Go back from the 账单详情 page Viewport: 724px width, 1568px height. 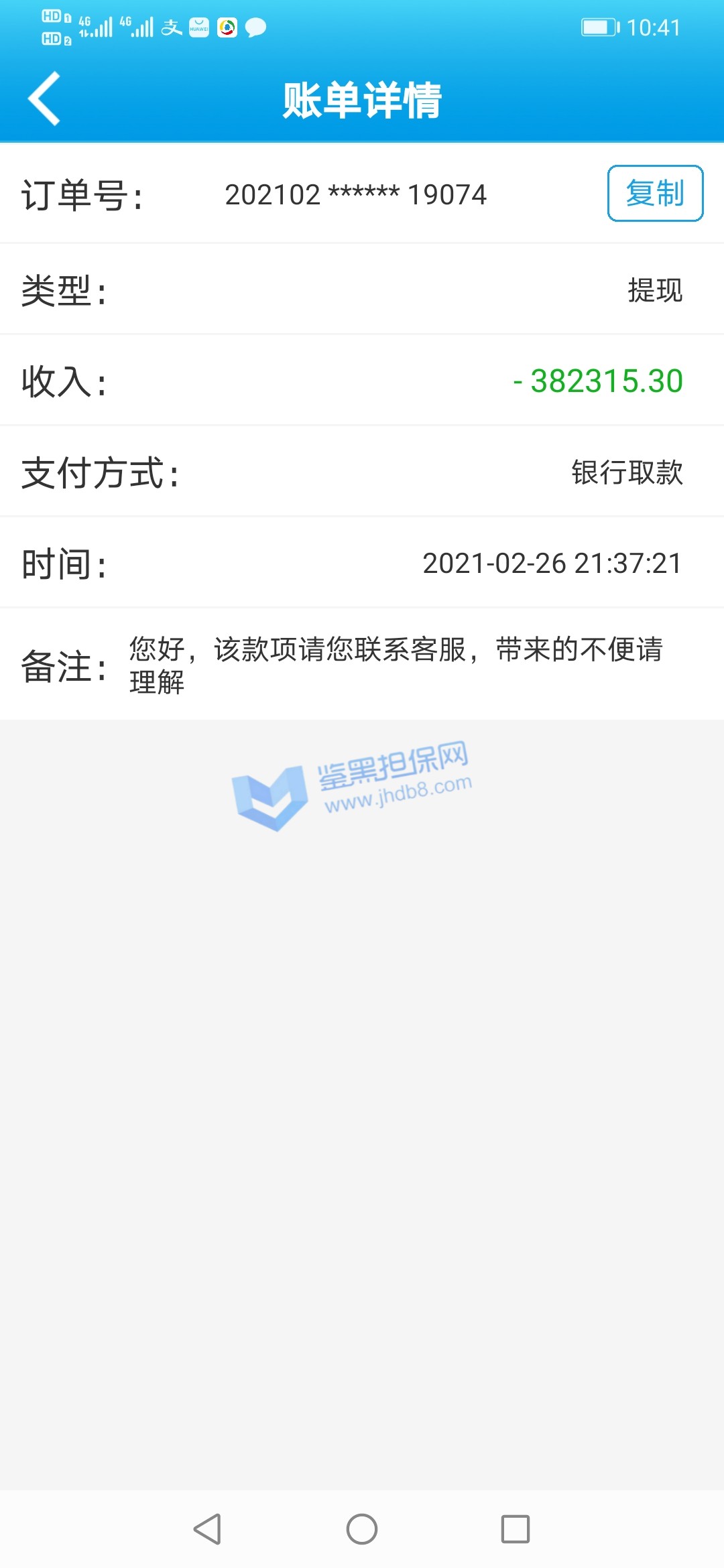click(44, 99)
